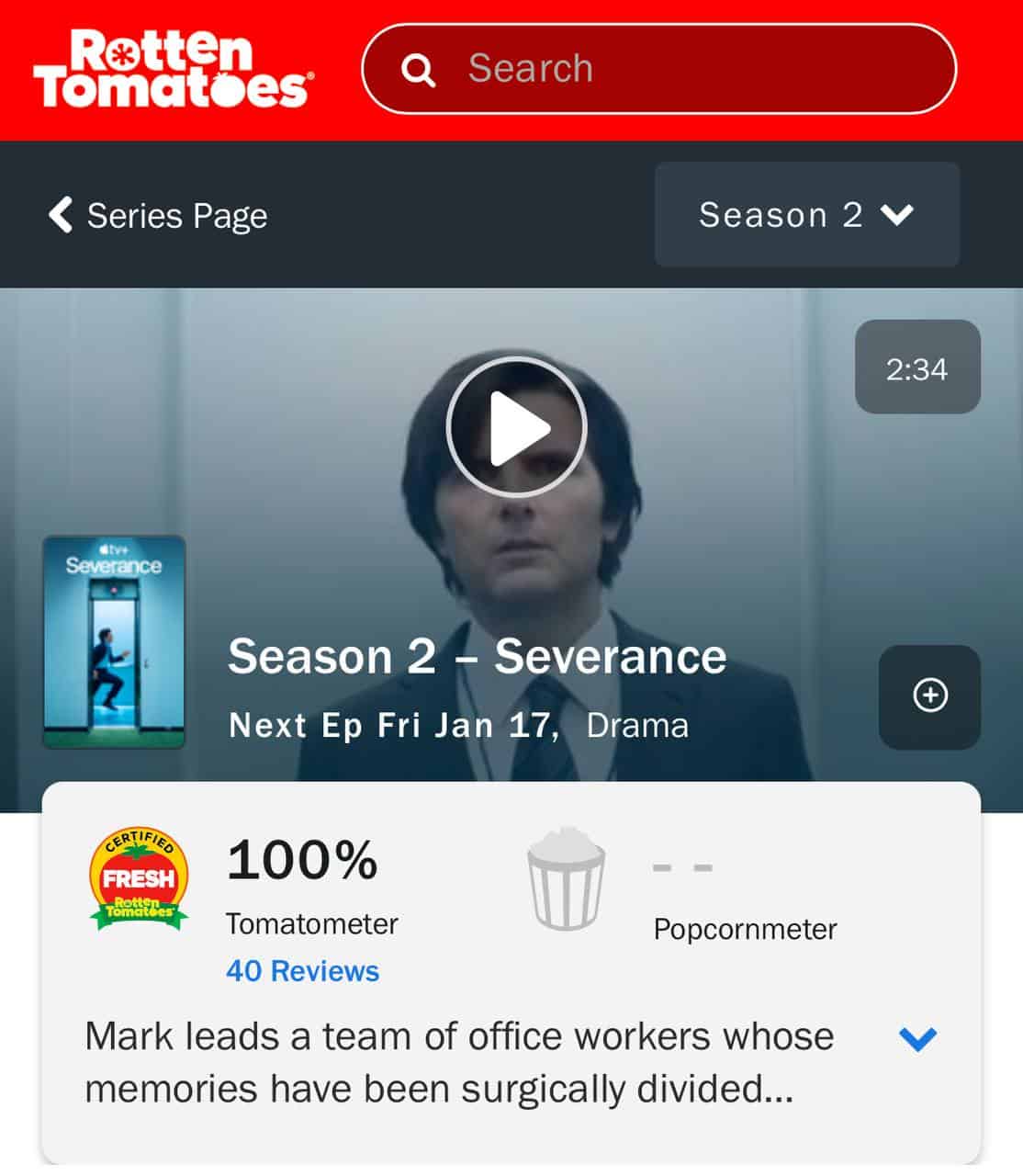Image resolution: width=1023 pixels, height=1176 pixels.
Task: Add Severance to your watchlist
Action: pyautogui.click(x=929, y=695)
